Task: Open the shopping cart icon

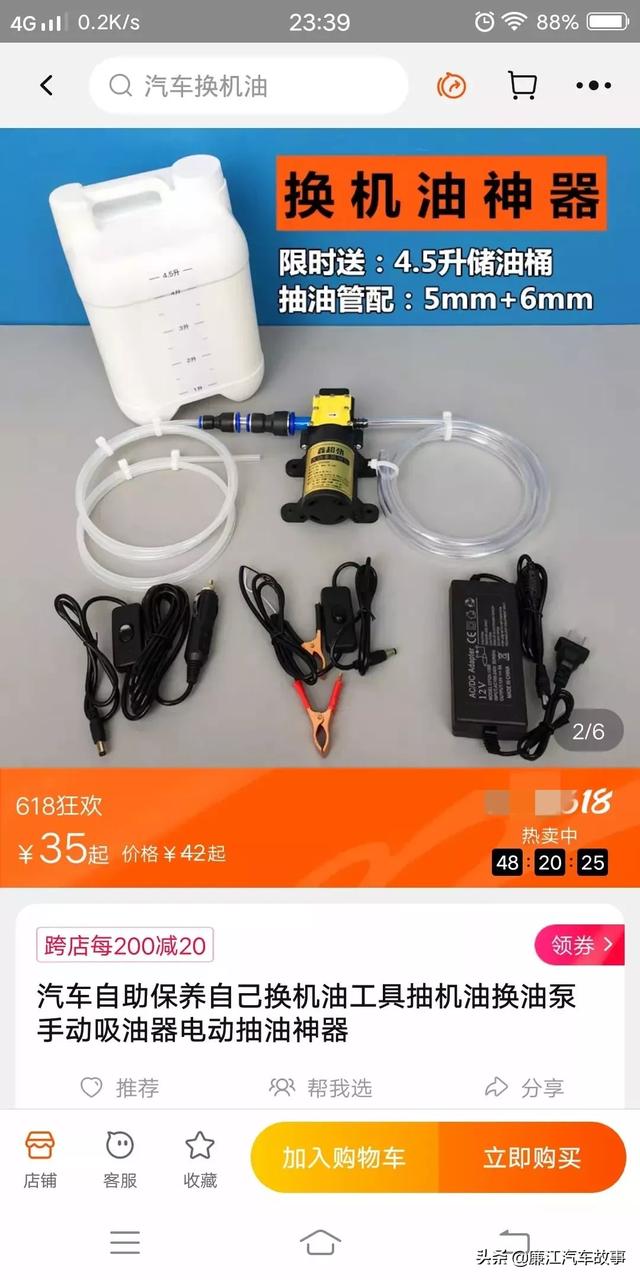Action: pos(522,86)
